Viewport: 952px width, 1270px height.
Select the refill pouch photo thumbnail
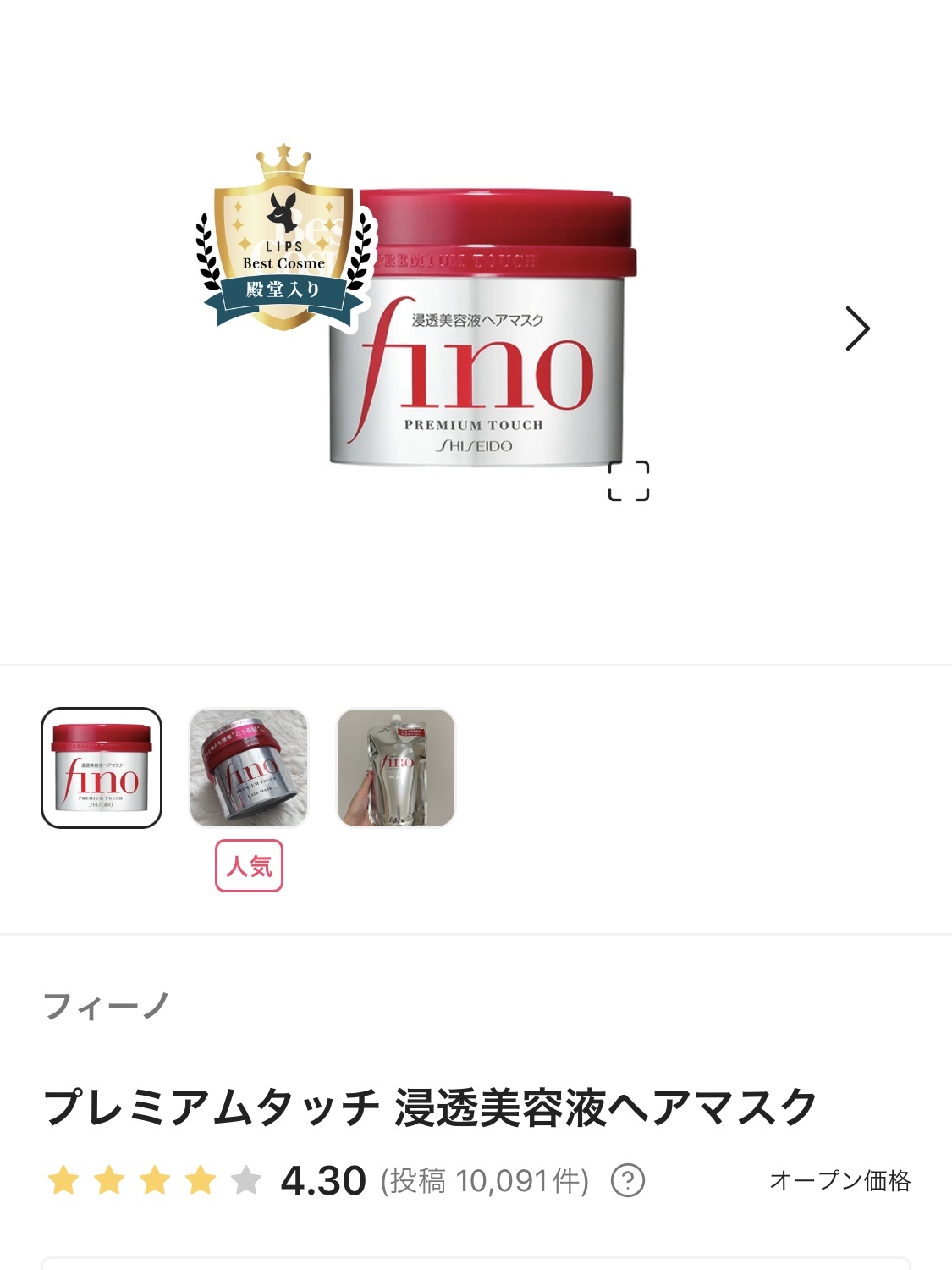tap(396, 767)
